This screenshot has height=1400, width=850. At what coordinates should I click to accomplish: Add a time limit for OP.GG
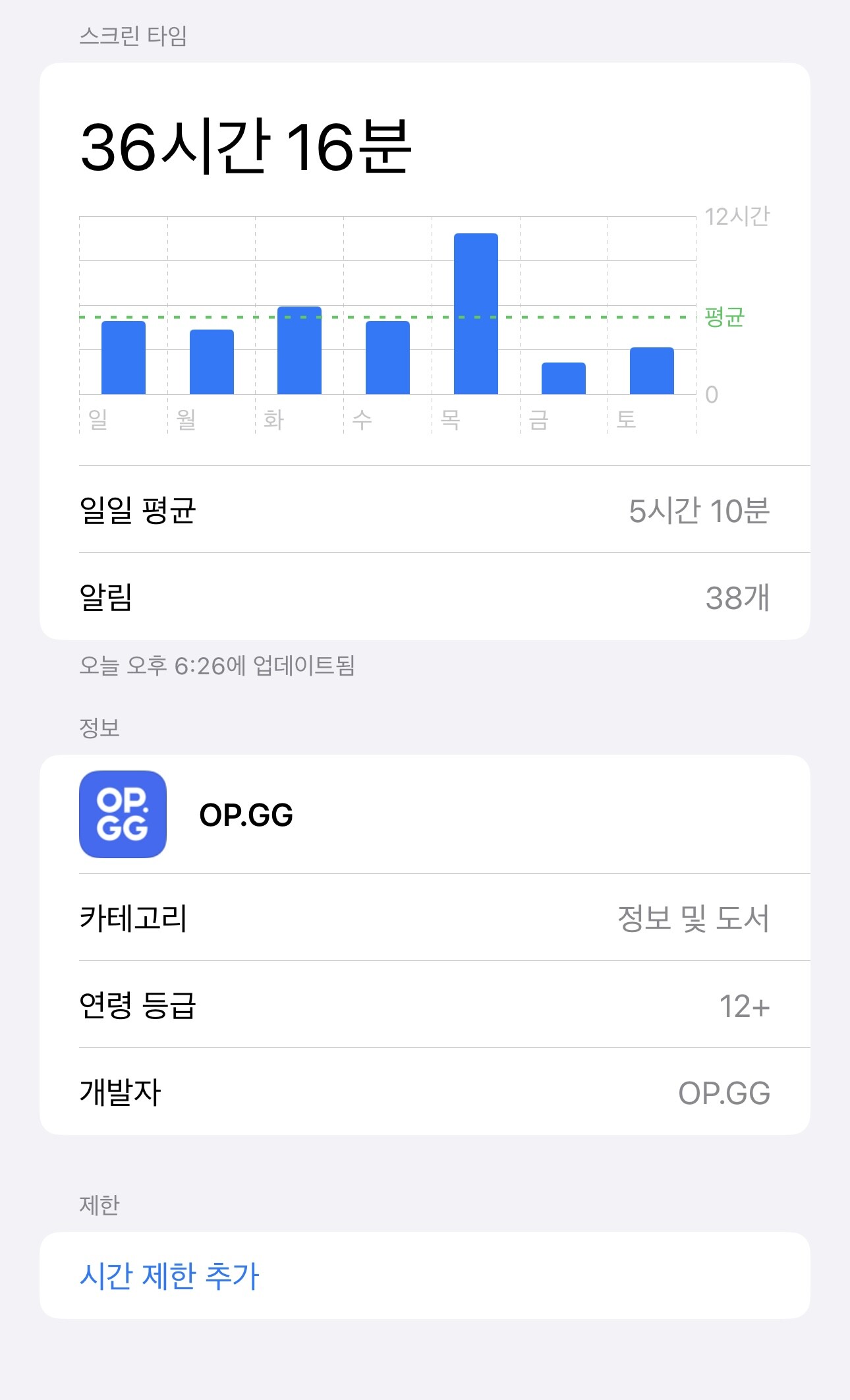pyautogui.click(x=169, y=1275)
